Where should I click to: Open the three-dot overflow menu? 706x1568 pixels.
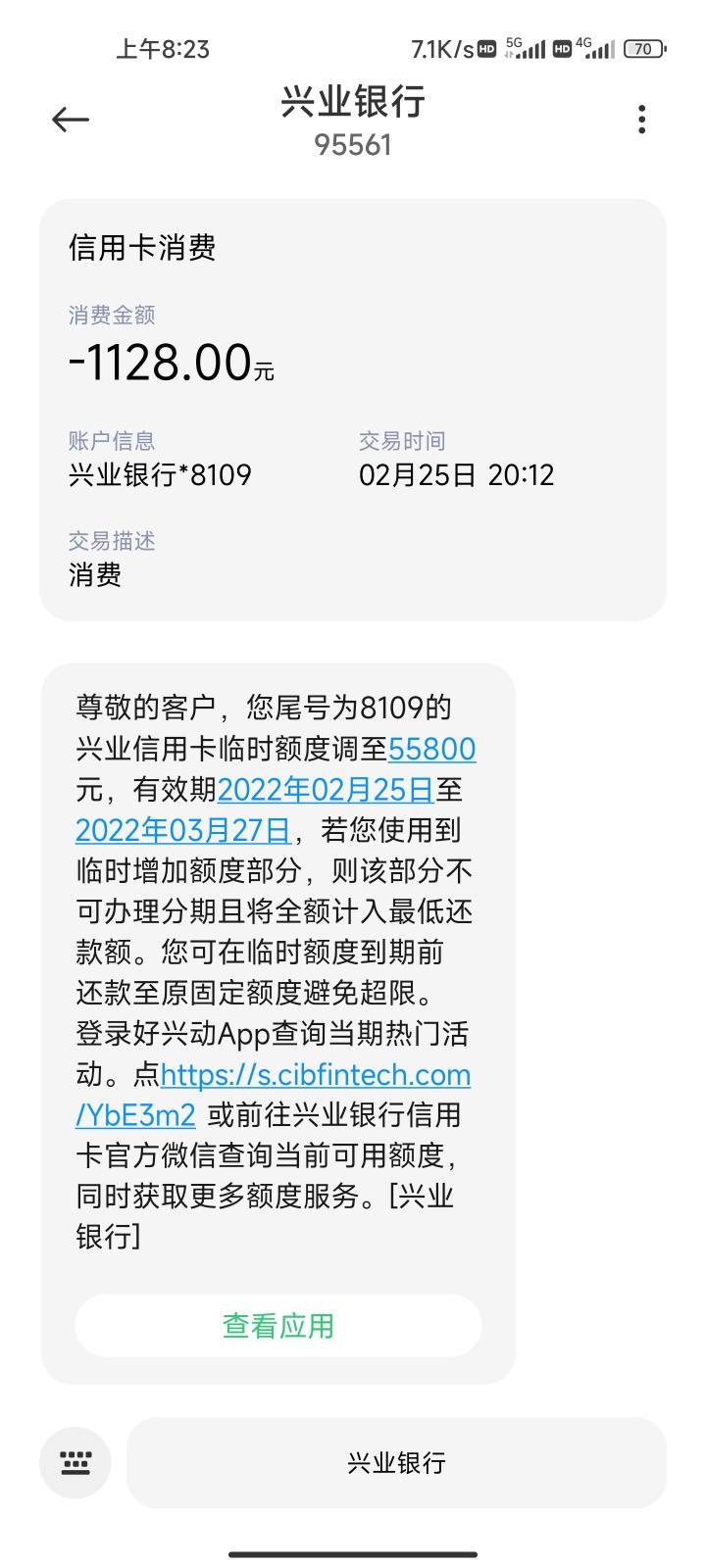(641, 120)
